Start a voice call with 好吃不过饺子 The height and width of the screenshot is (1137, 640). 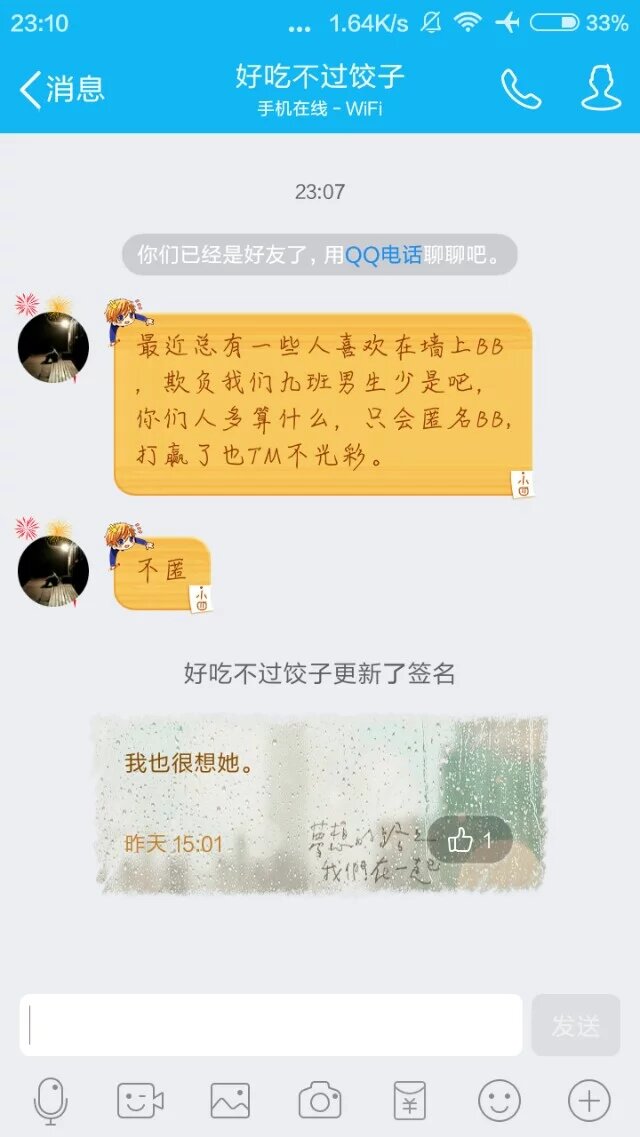pyautogui.click(x=521, y=90)
